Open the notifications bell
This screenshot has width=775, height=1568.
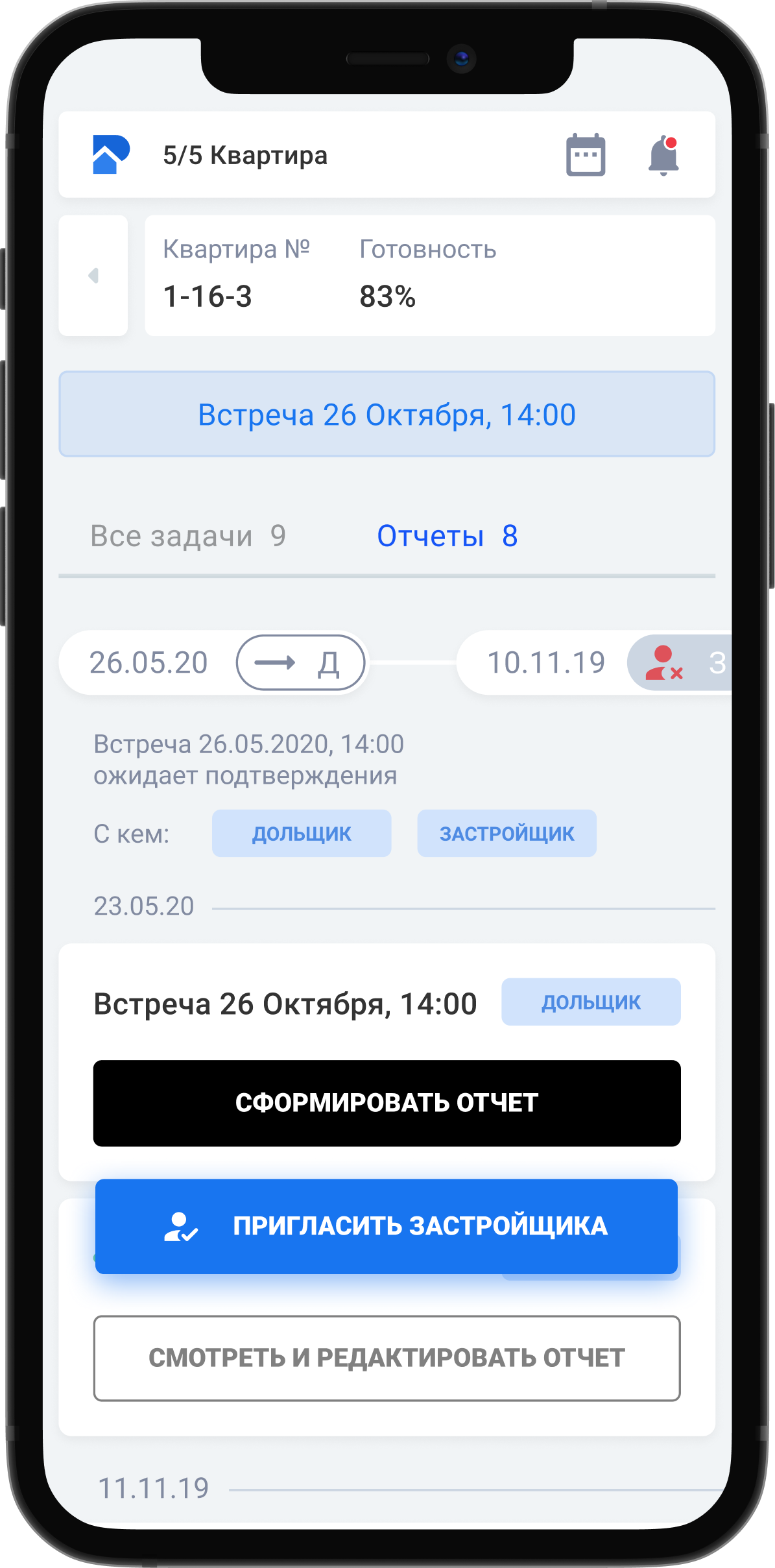coord(663,155)
